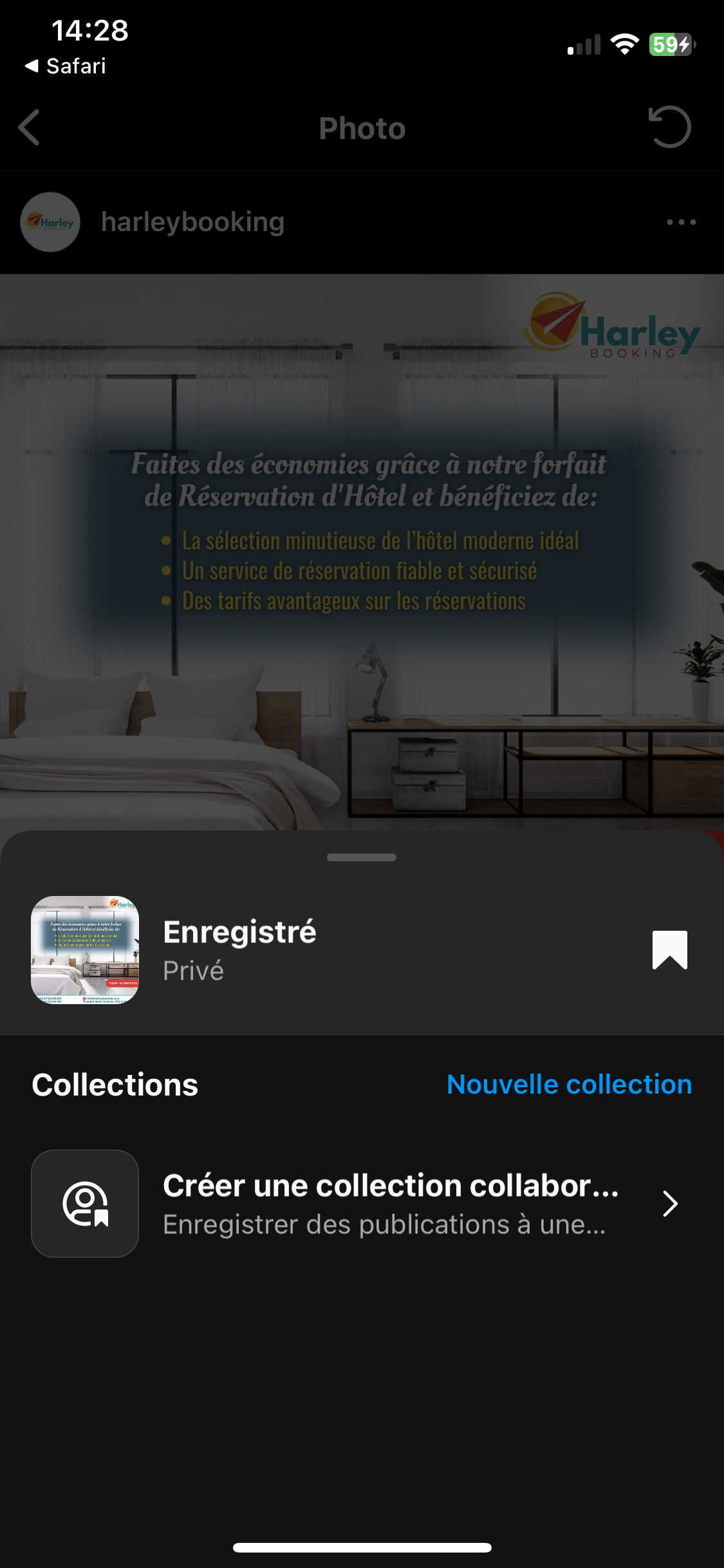View the harleybooking profile

click(x=193, y=222)
